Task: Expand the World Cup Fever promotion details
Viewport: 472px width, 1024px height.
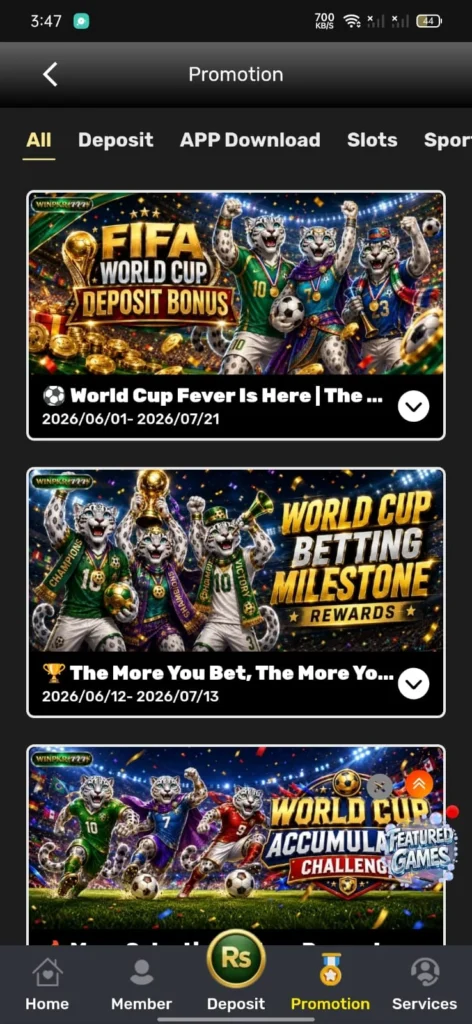Action: (413, 408)
